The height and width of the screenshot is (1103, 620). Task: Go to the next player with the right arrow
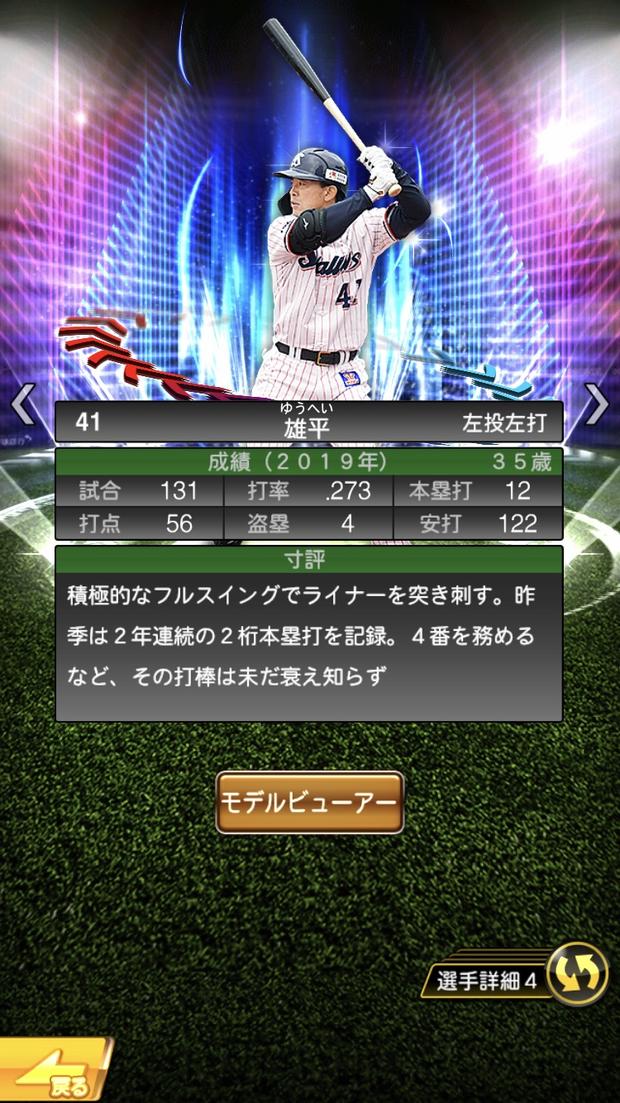pos(597,405)
